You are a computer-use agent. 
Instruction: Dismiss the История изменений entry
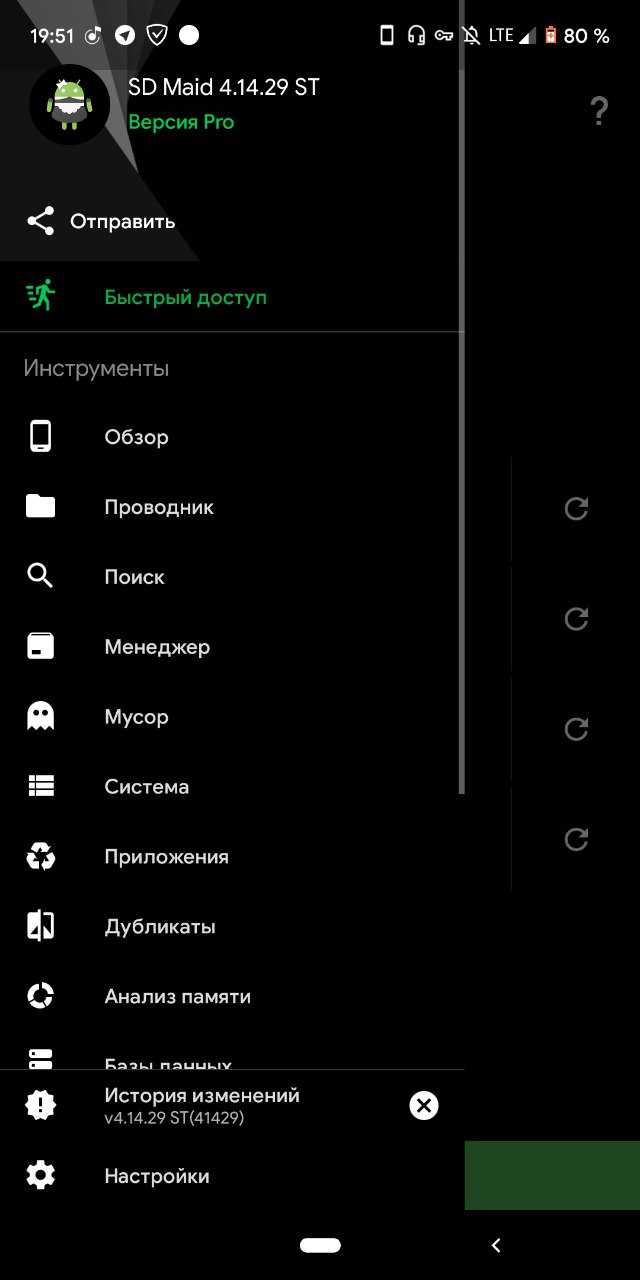[x=424, y=1105]
